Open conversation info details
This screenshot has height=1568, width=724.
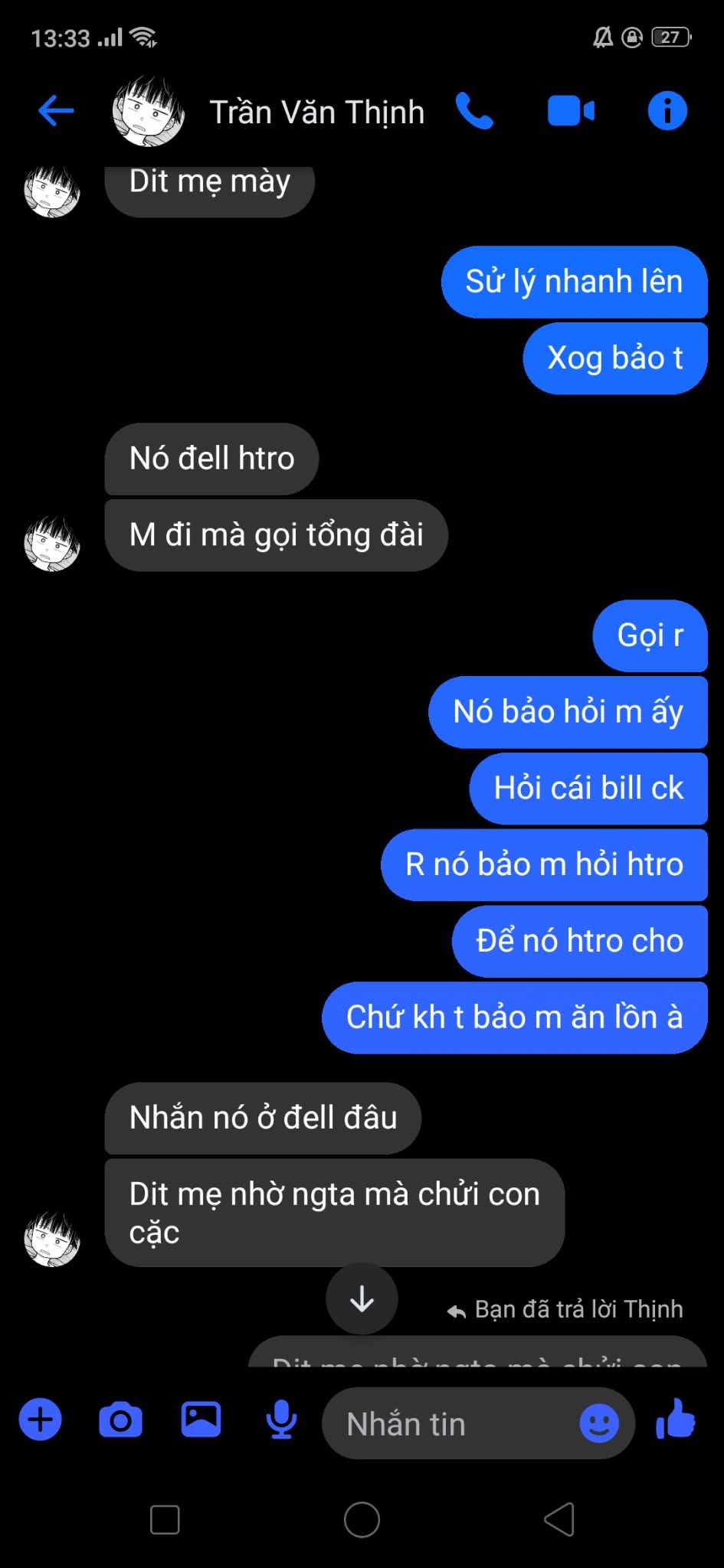pyautogui.click(x=667, y=112)
